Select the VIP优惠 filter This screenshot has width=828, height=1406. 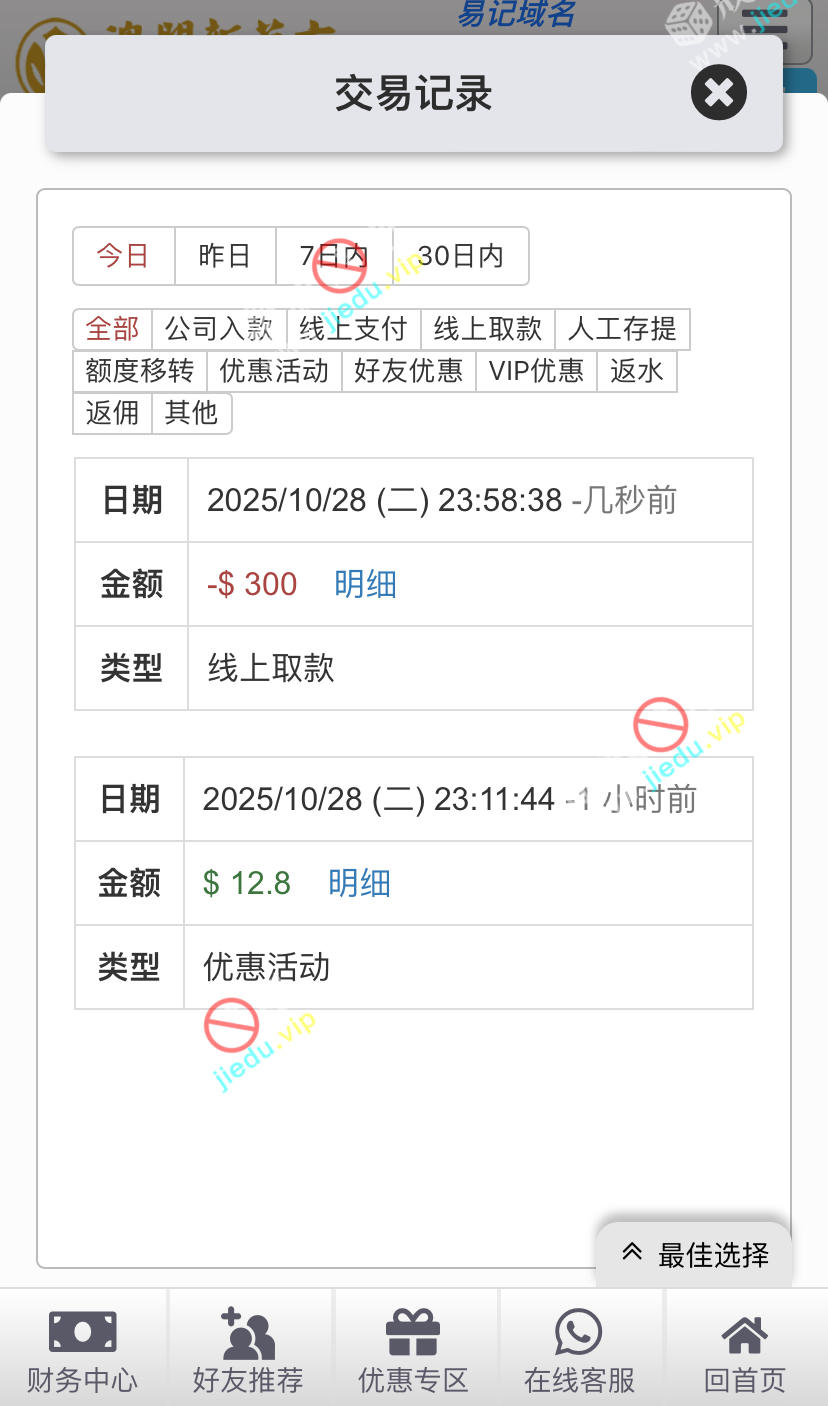pyautogui.click(x=536, y=371)
